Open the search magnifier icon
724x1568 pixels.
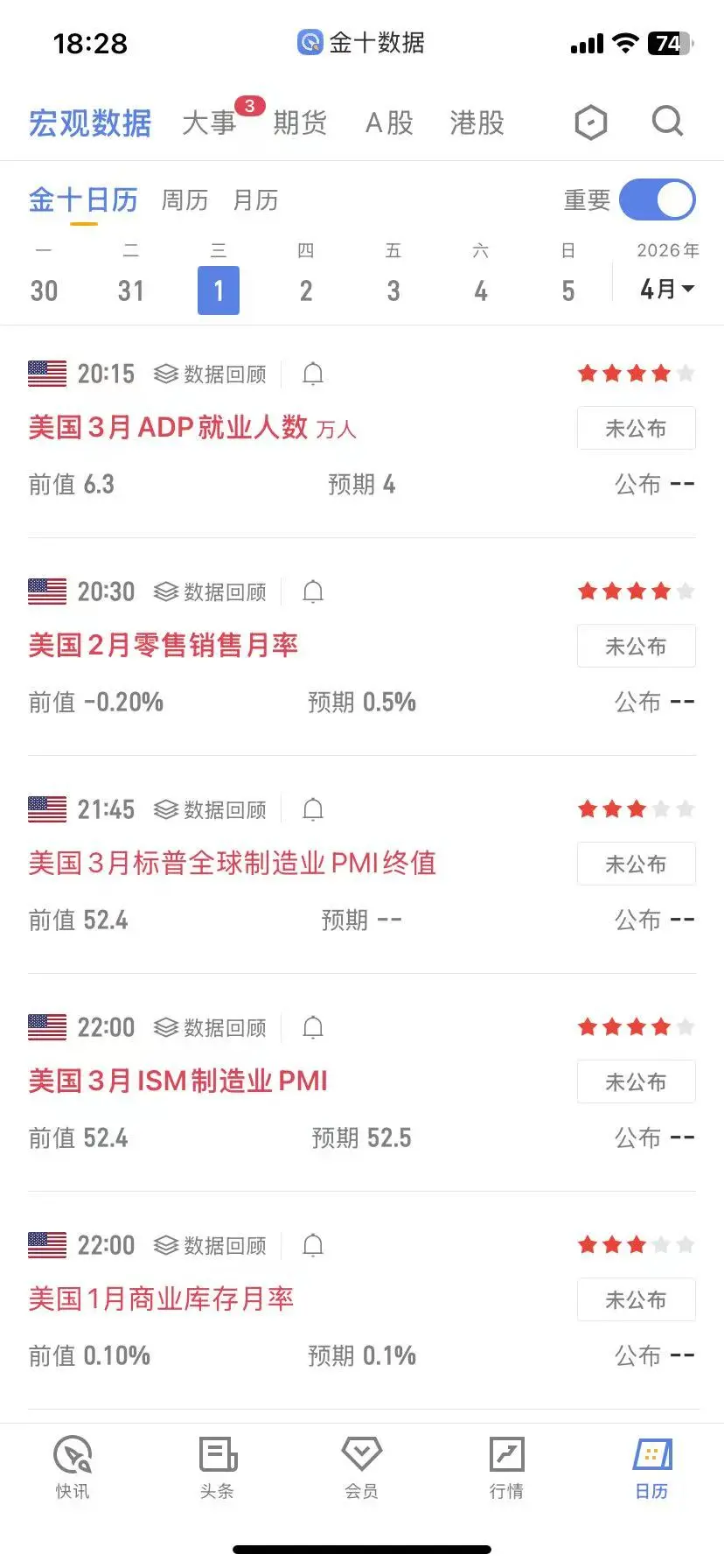(668, 122)
